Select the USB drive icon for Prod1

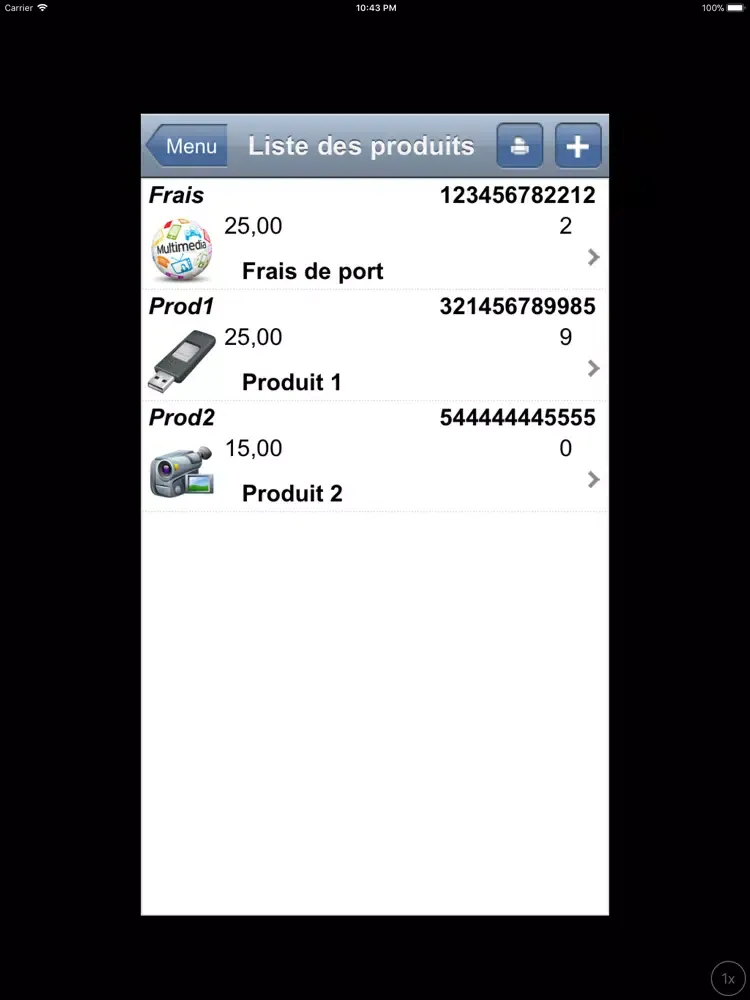pyautogui.click(x=181, y=357)
